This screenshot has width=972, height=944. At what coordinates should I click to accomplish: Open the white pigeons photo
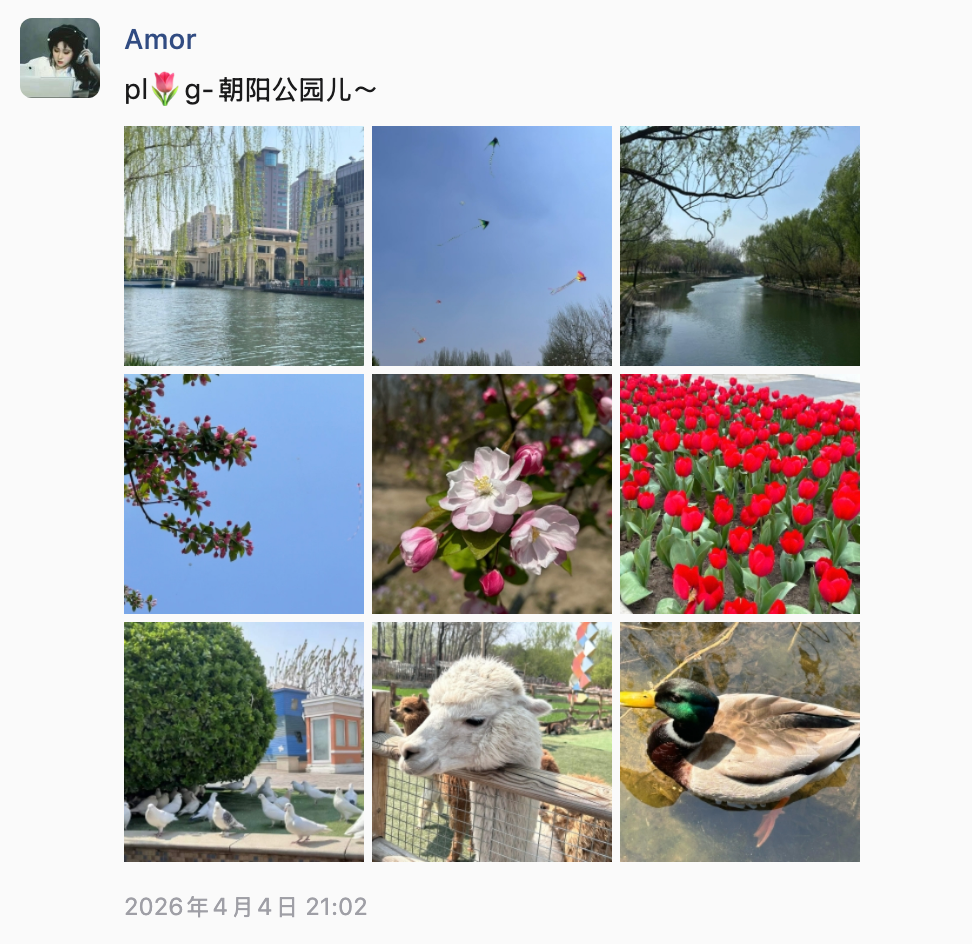244,742
